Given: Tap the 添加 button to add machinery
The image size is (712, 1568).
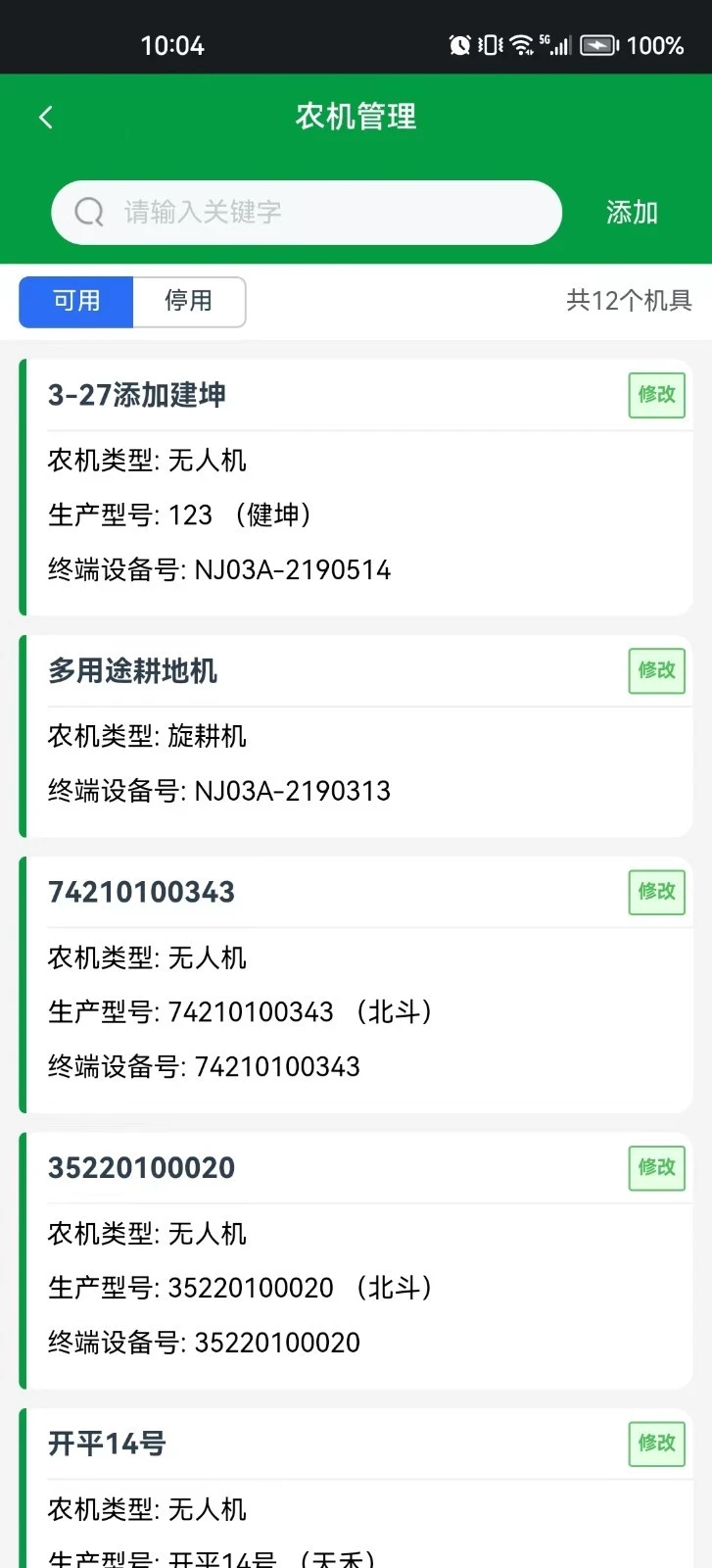Looking at the screenshot, I should [632, 212].
